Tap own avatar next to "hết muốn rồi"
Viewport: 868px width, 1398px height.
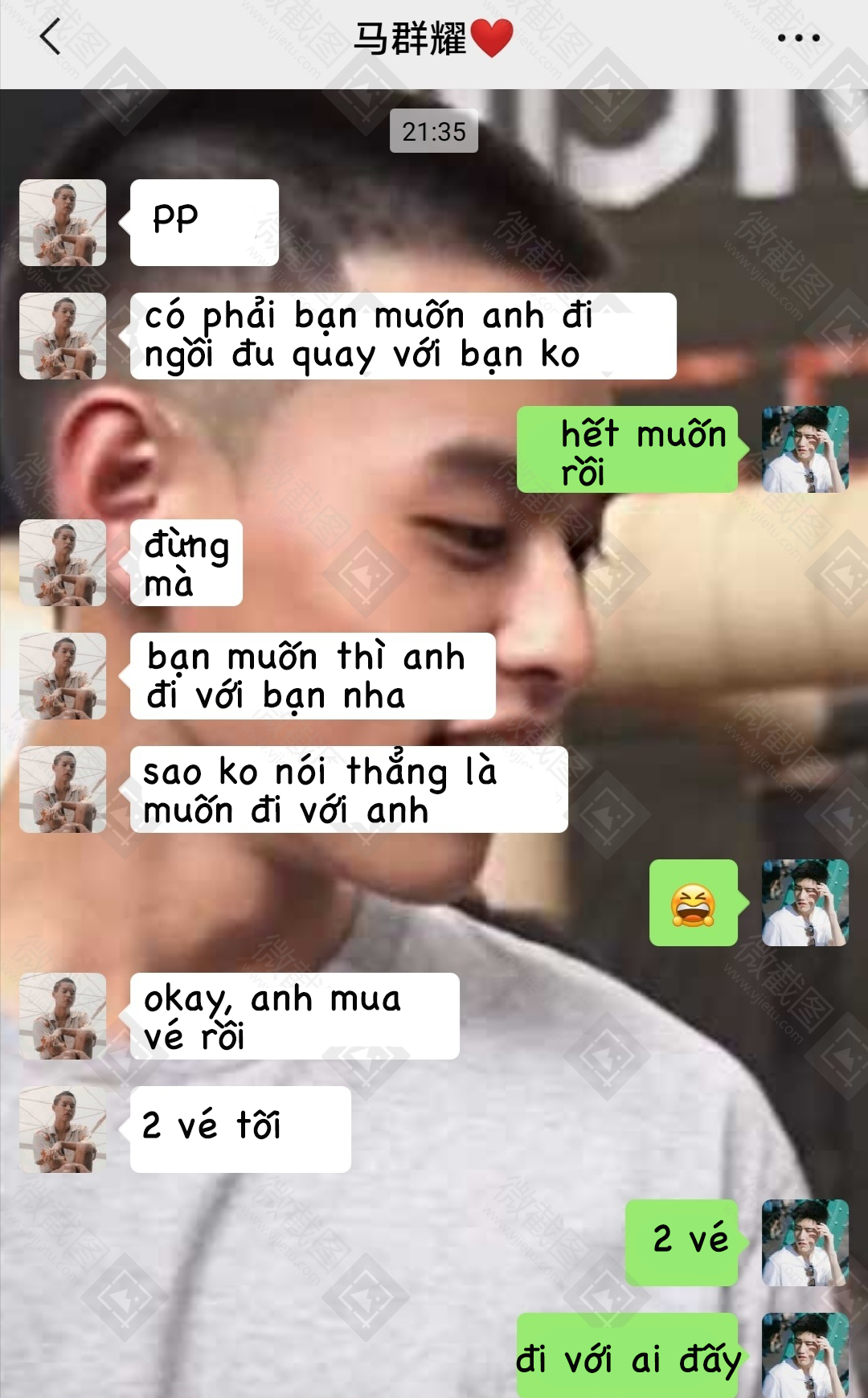click(805, 449)
